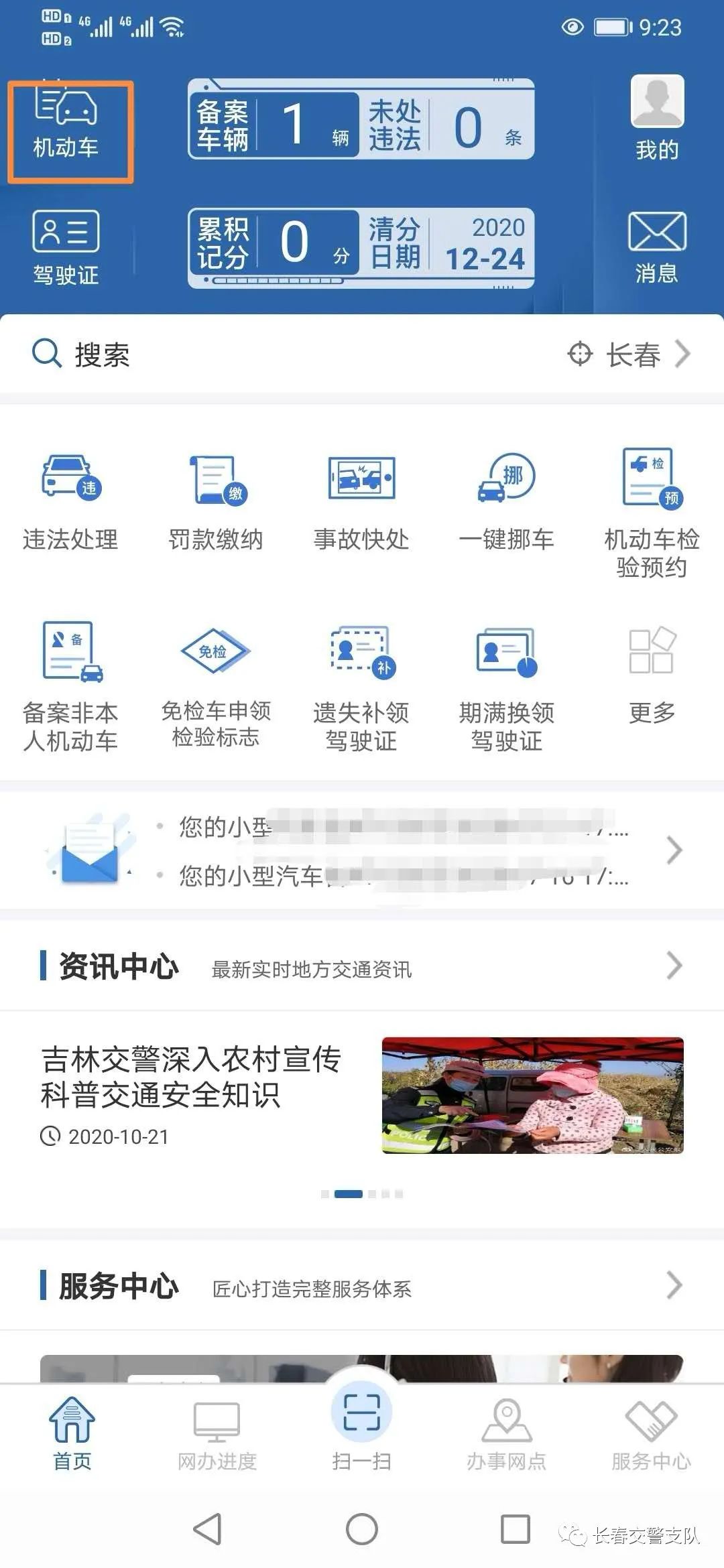Open 期满换领驾驶证 (renew license)
The image size is (724, 1568).
[x=507, y=685]
